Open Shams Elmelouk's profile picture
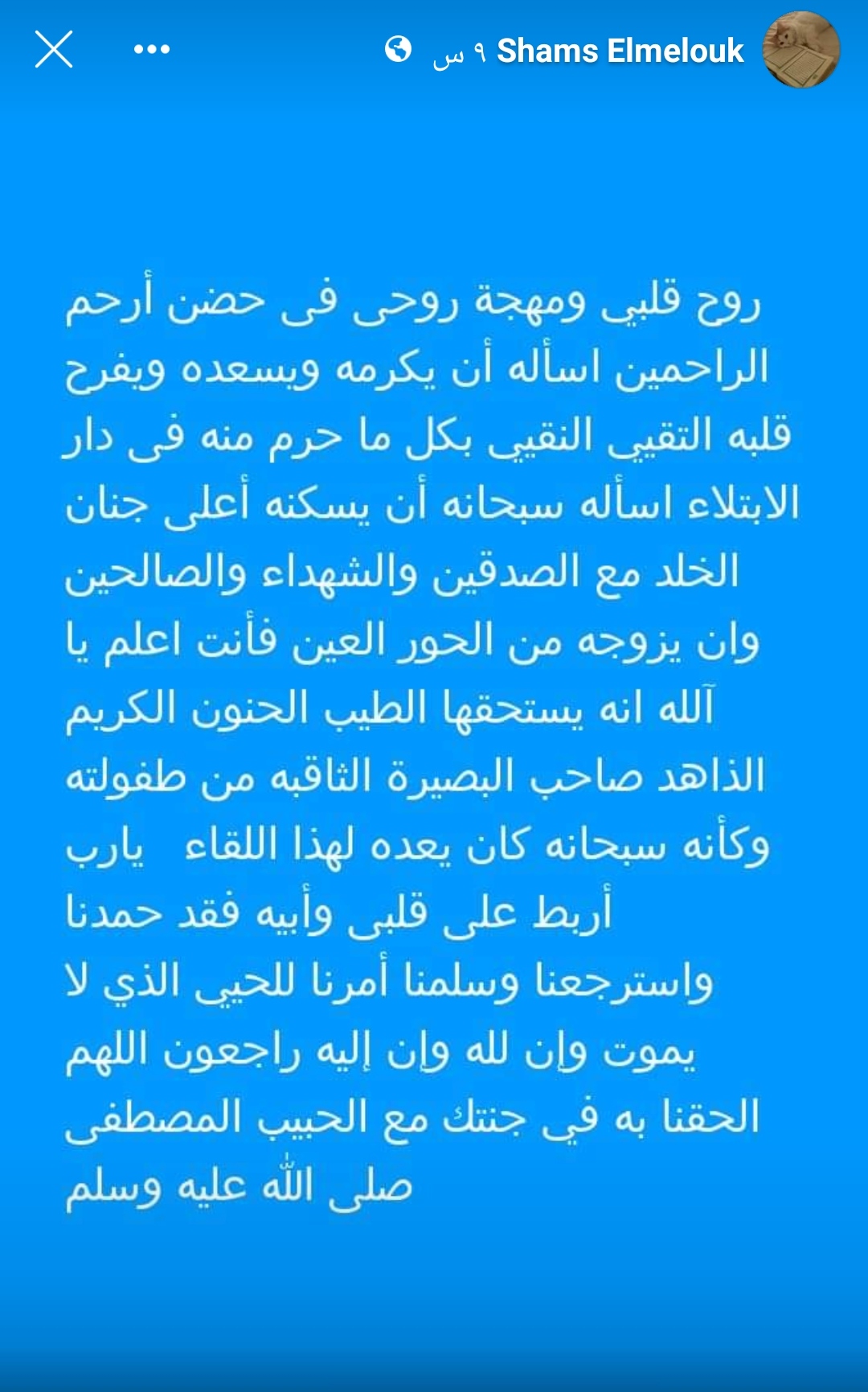Screen dimensions: 868x1392 point(800,50)
